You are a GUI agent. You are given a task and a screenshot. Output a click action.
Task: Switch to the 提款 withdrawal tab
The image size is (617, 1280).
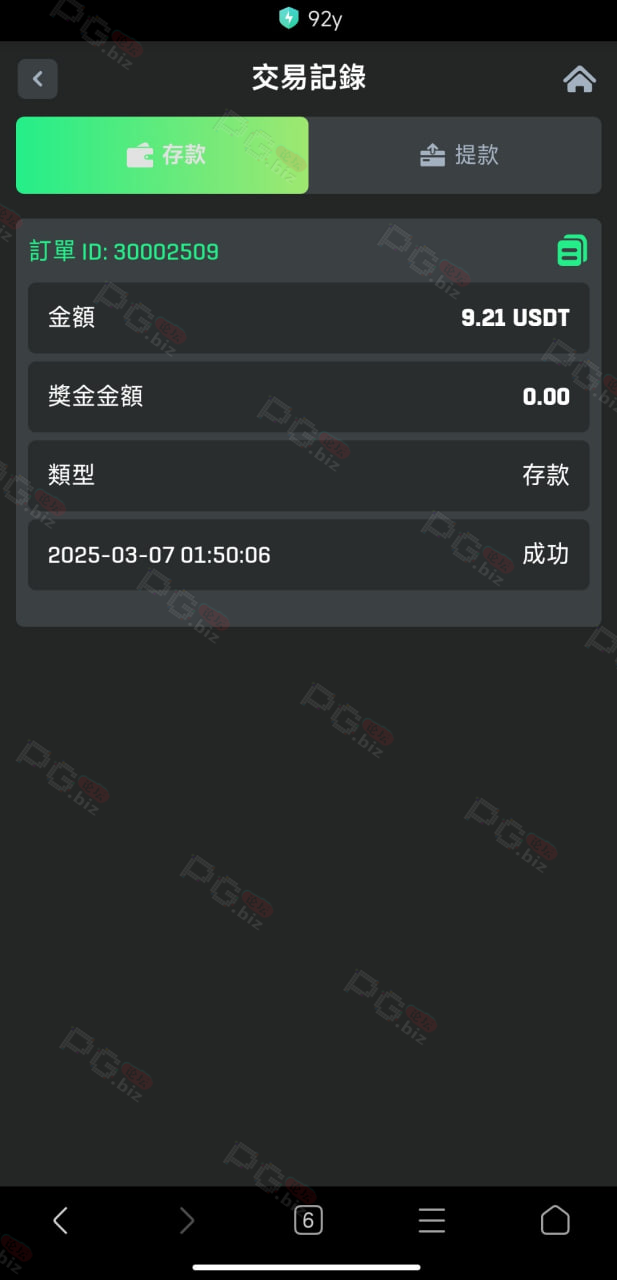coord(455,155)
